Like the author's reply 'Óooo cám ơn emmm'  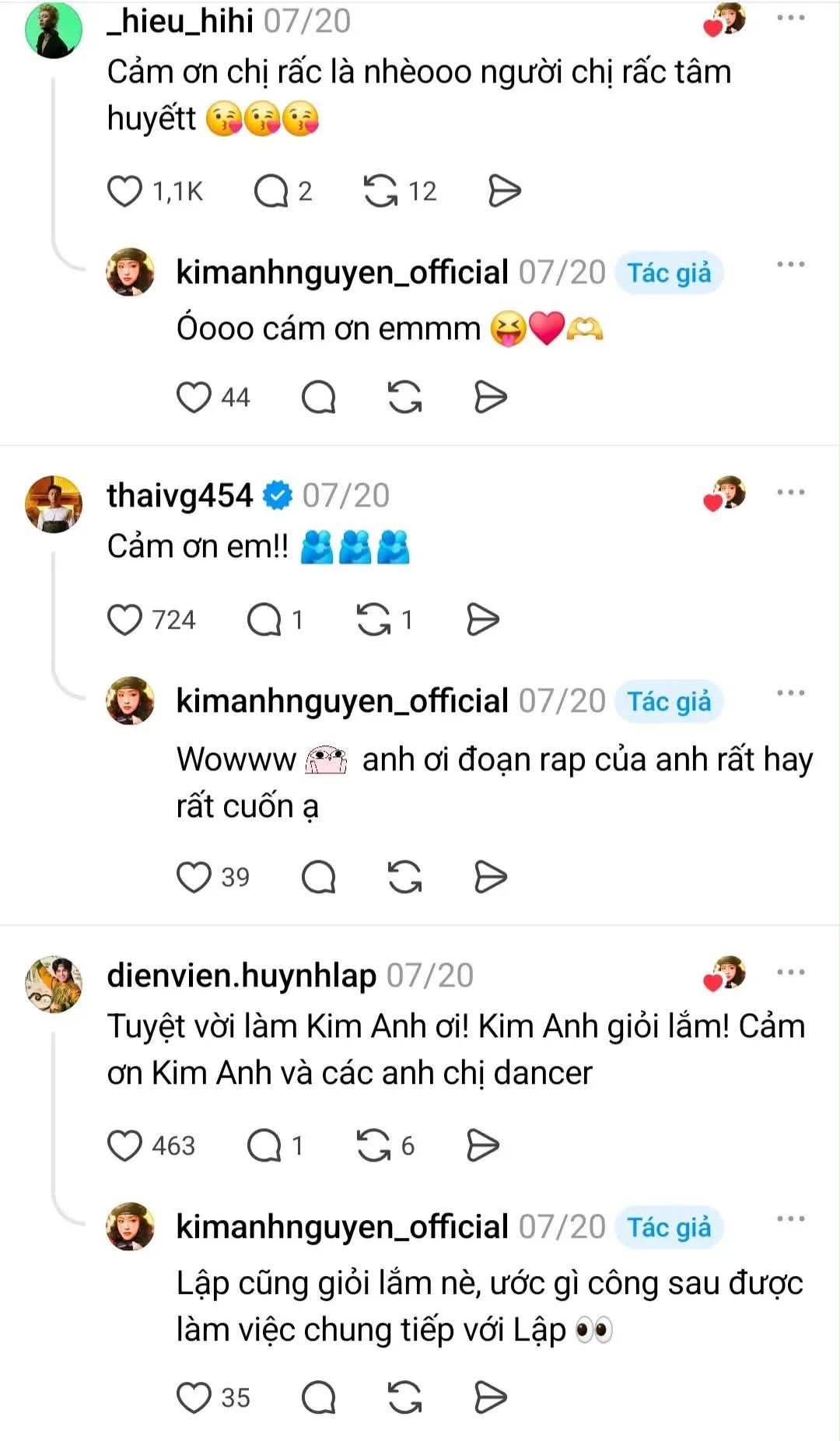point(194,398)
